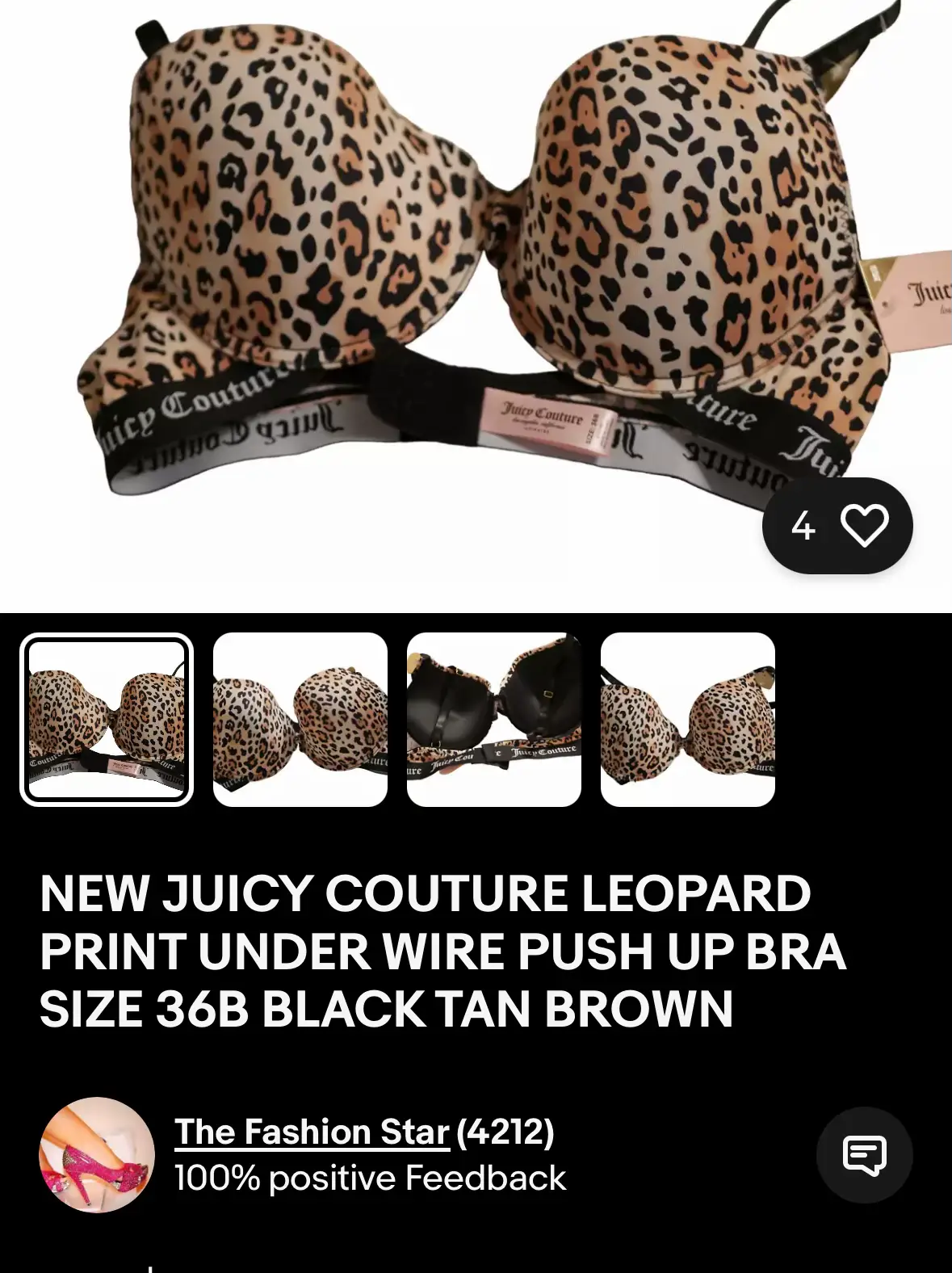View the second thumbnail of bra front
952x1273 pixels.
(300, 720)
